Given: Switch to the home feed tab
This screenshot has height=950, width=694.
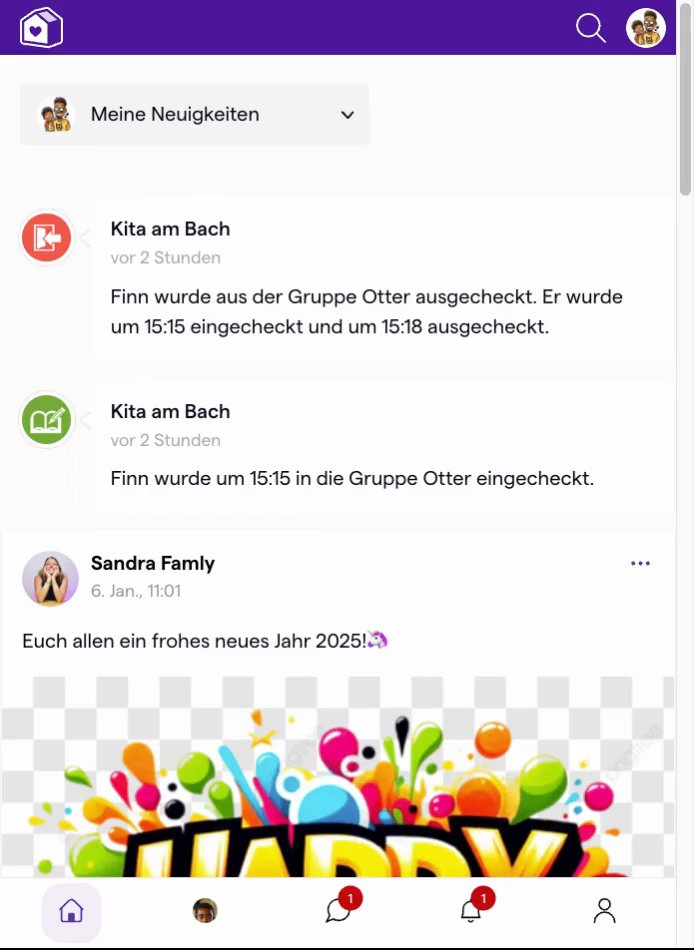Looking at the screenshot, I should point(71,911).
